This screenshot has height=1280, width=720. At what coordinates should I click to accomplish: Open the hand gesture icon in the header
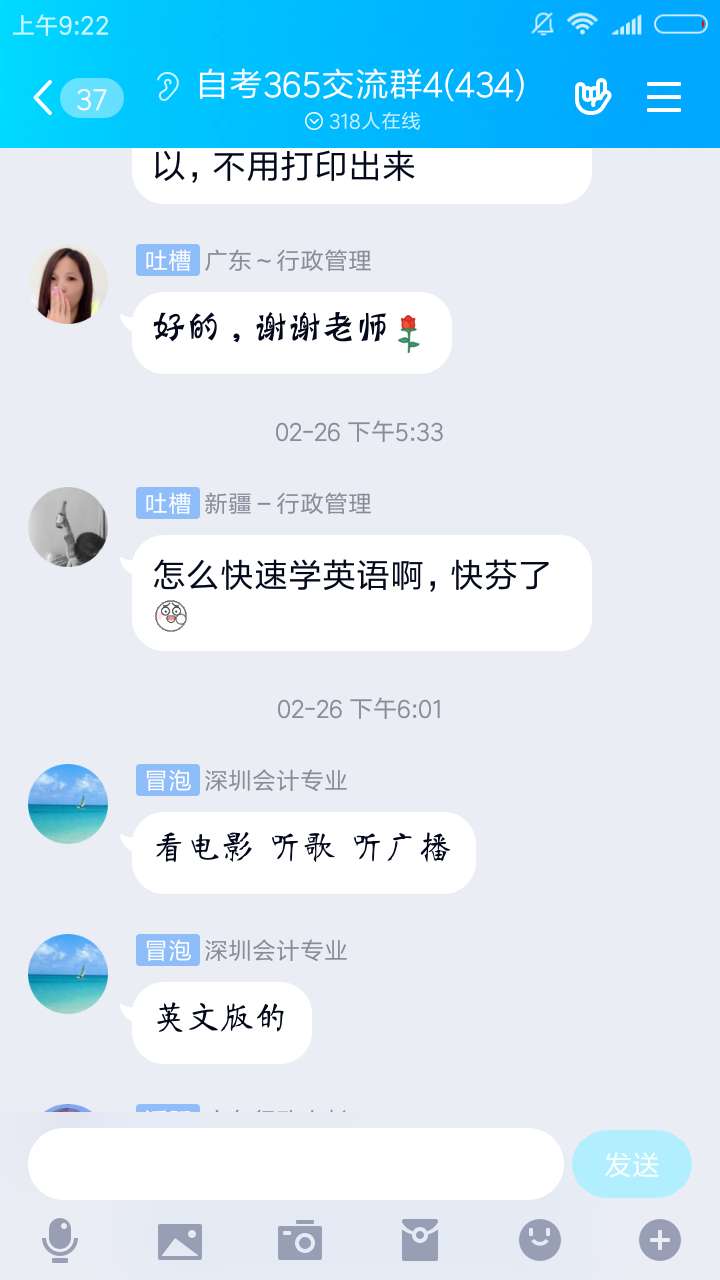tap(592, 97)
